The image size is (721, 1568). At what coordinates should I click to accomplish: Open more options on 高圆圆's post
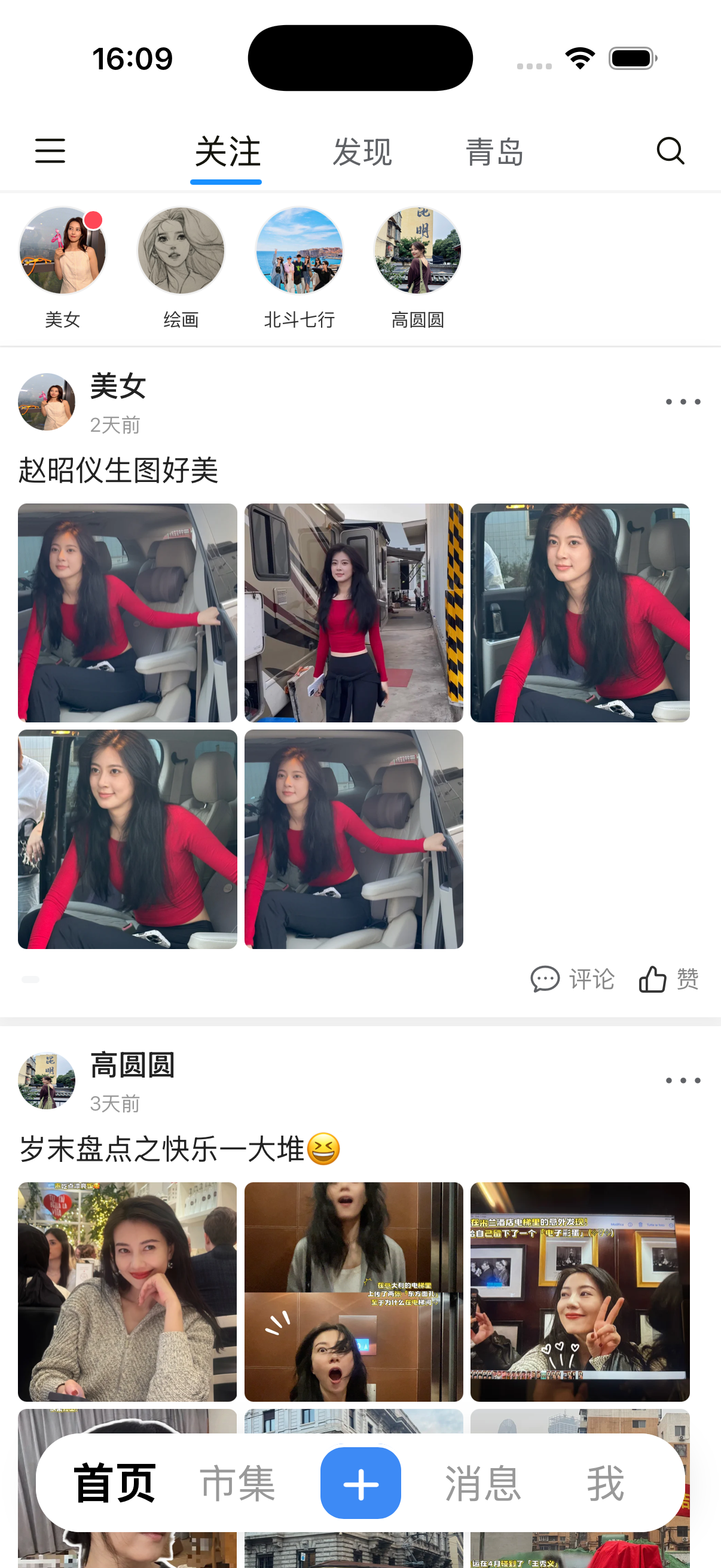682,1081
